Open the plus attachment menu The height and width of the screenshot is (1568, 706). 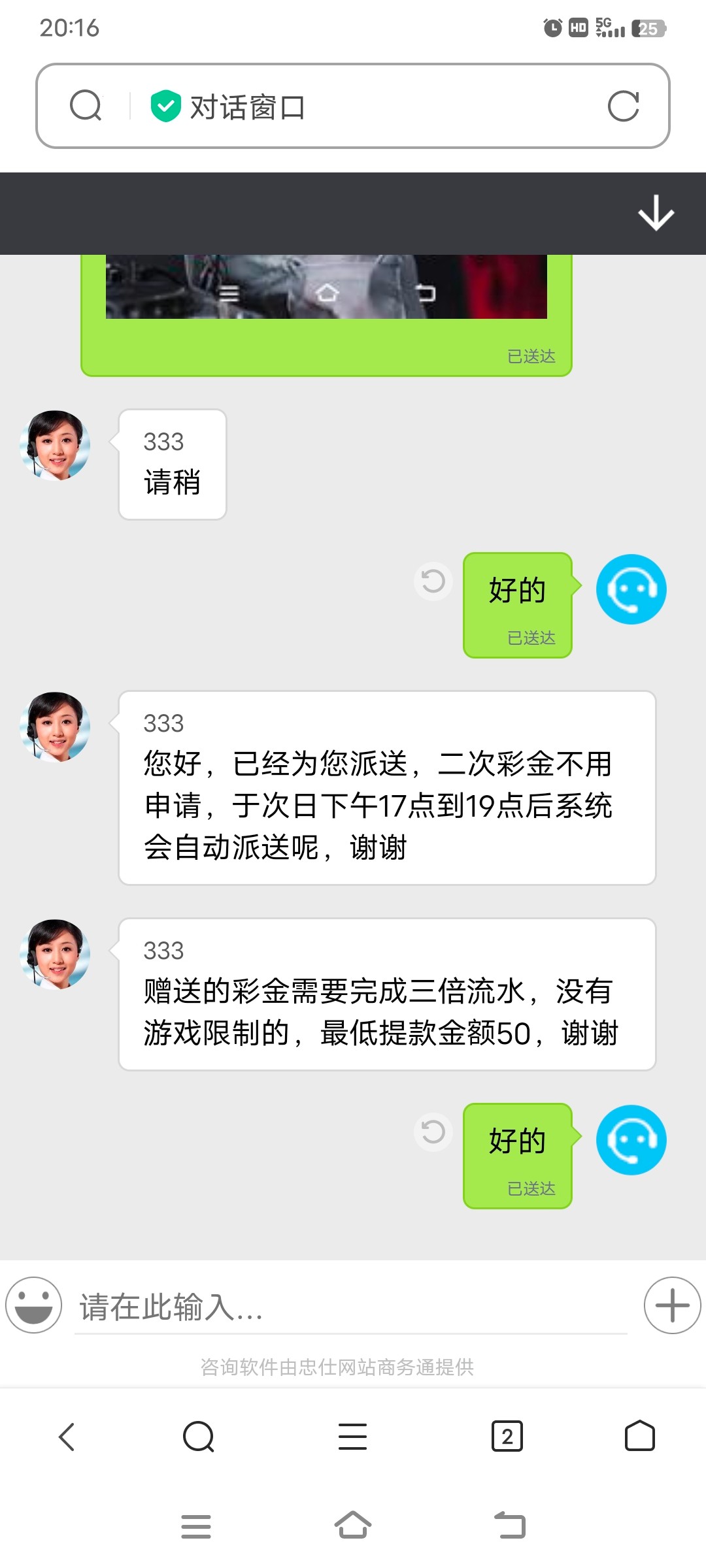point(672,1305)
